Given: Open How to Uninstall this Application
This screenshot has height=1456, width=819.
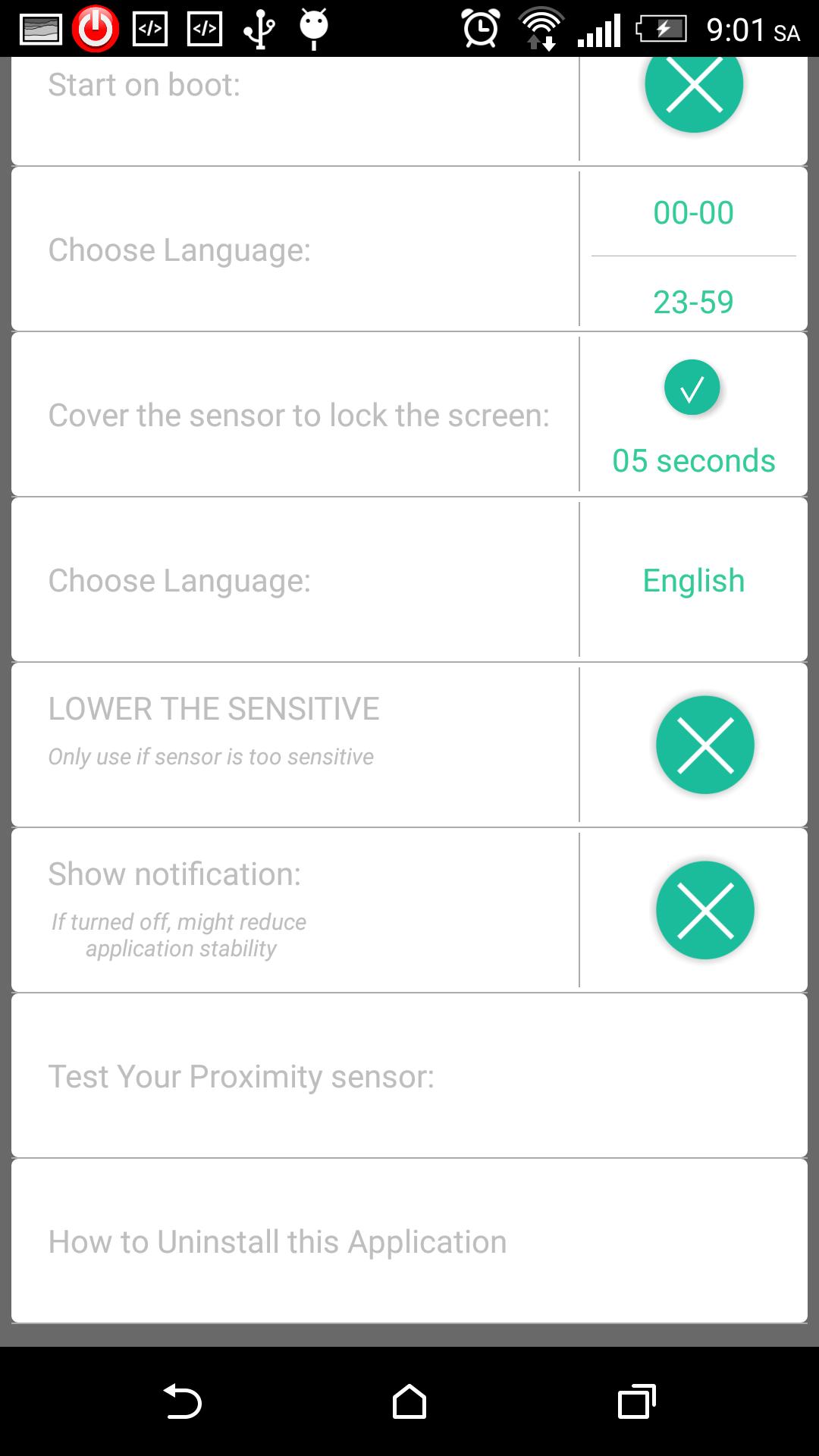Looking at the screenshot, I should point(409,1241).
